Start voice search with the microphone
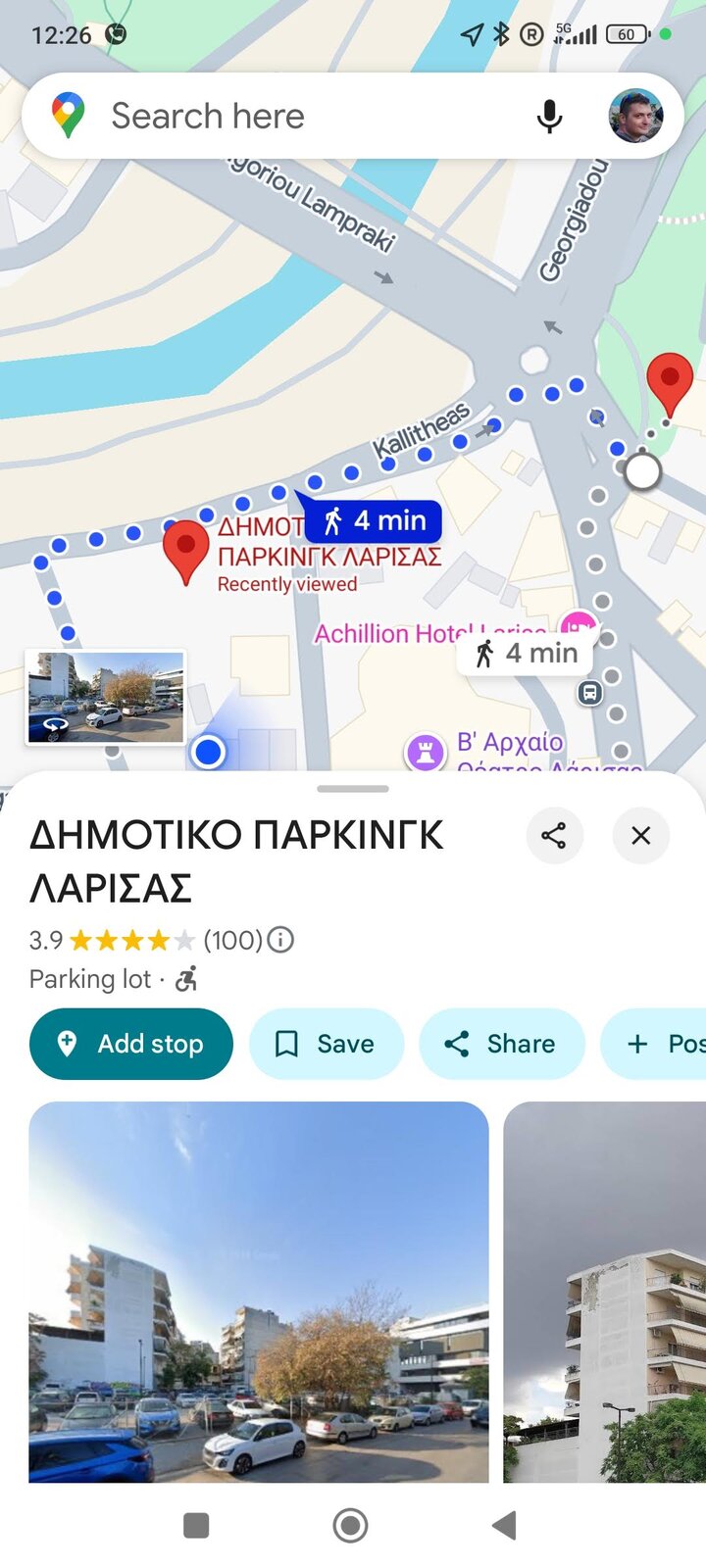This screenshot has width=706, height=1568. point(549,116)
